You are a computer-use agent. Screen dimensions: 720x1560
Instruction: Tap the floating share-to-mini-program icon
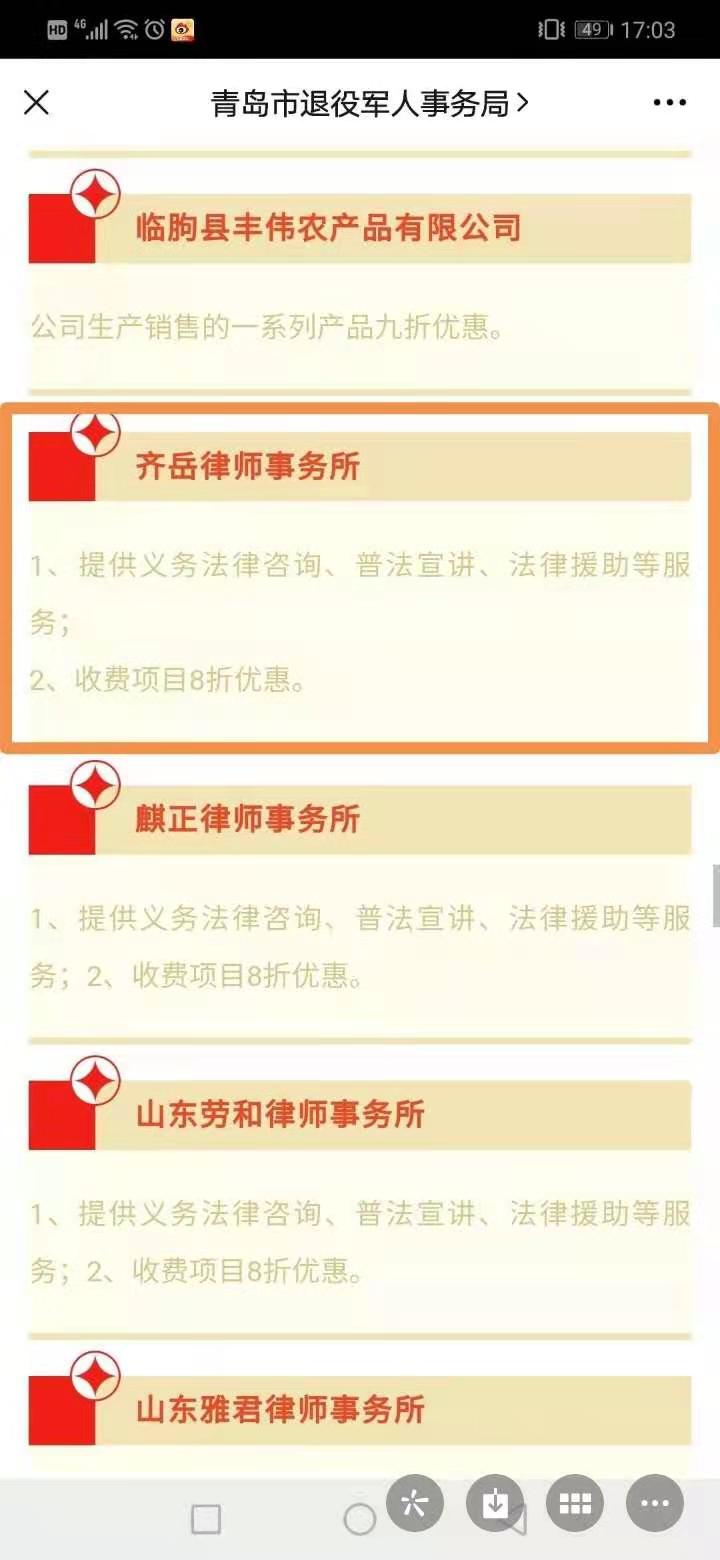click(x=415, y=1503)
